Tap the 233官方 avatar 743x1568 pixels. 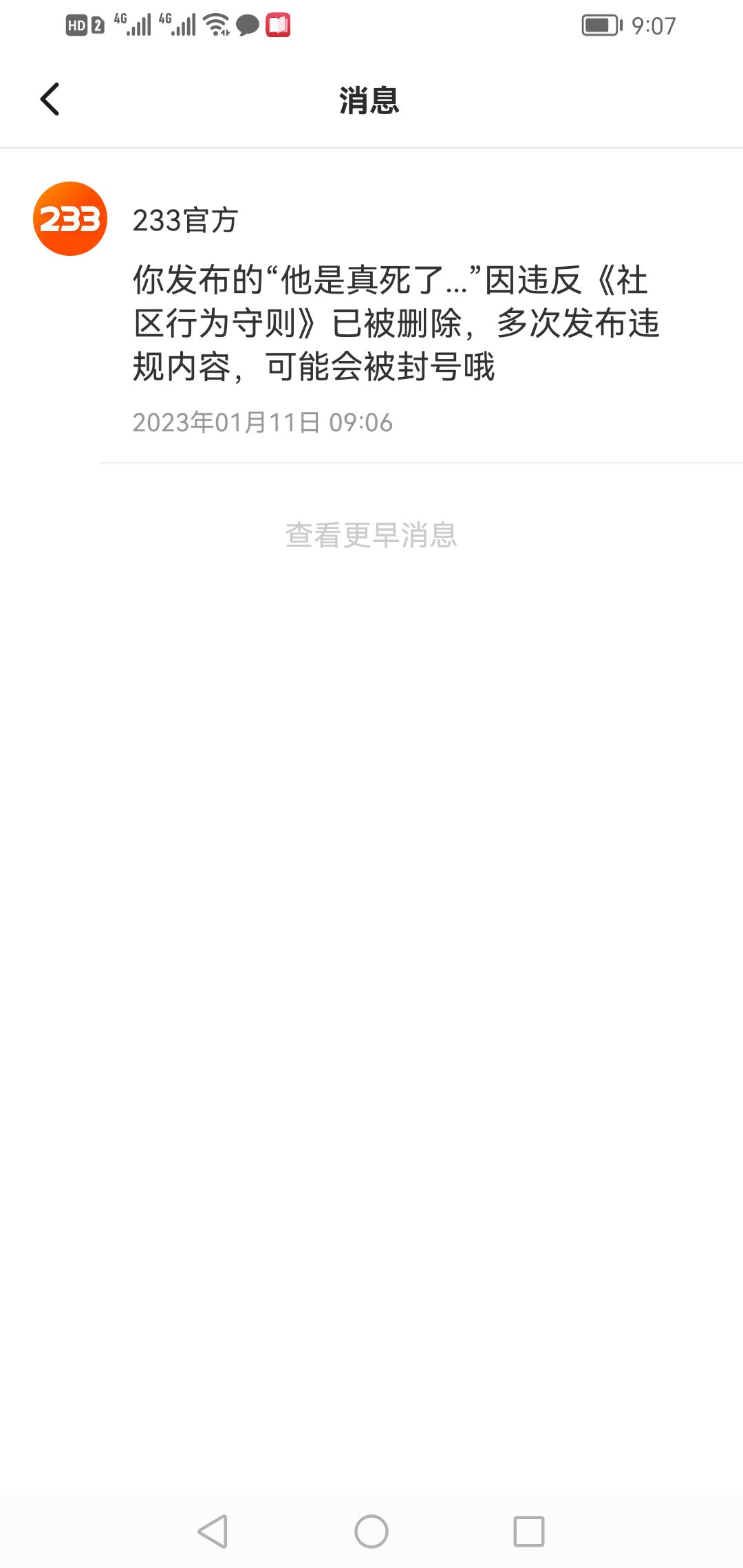click(x=70, y=219)
